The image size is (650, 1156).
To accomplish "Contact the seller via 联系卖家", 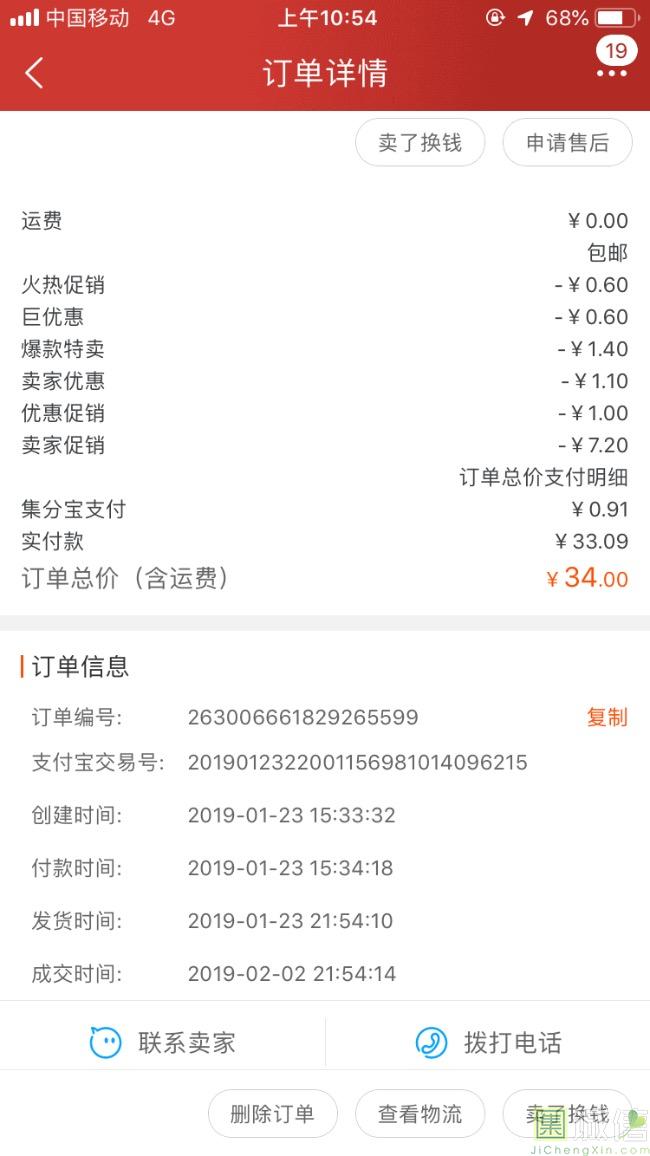I will click(x=162, y=1043).
